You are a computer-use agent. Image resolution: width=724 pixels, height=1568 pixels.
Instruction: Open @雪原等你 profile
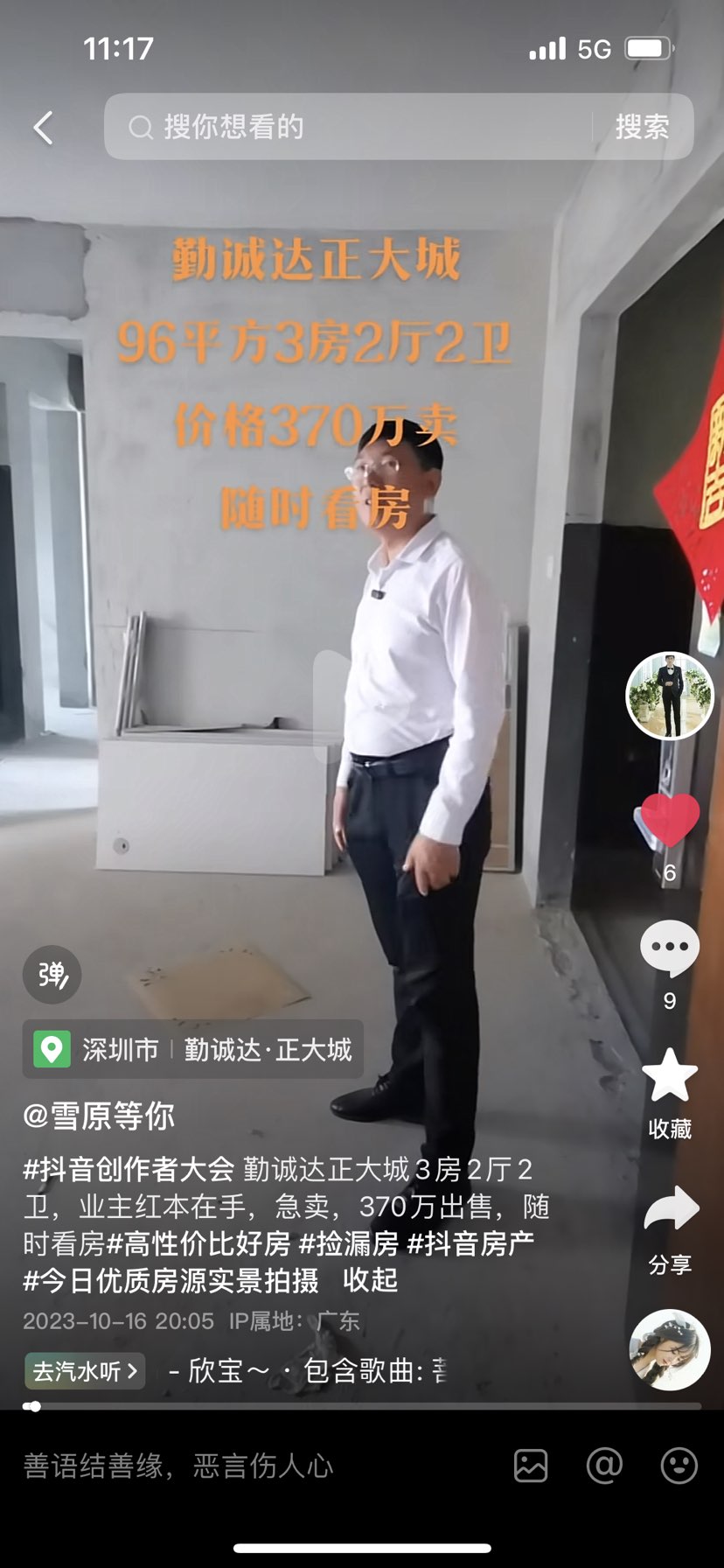click(x=99, y=1116)
